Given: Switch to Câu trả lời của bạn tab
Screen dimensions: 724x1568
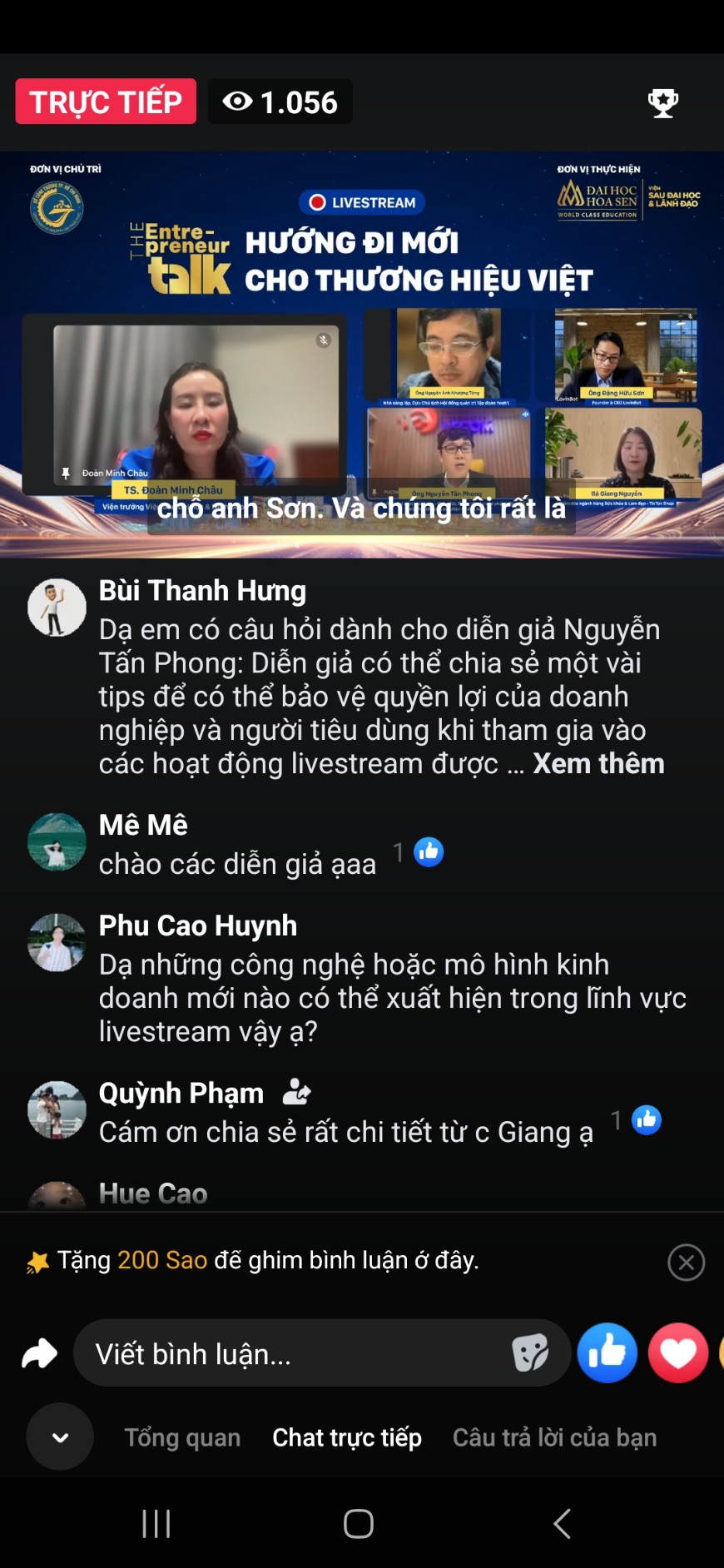Looking at the screenshot, I should tap(554, 1437).
